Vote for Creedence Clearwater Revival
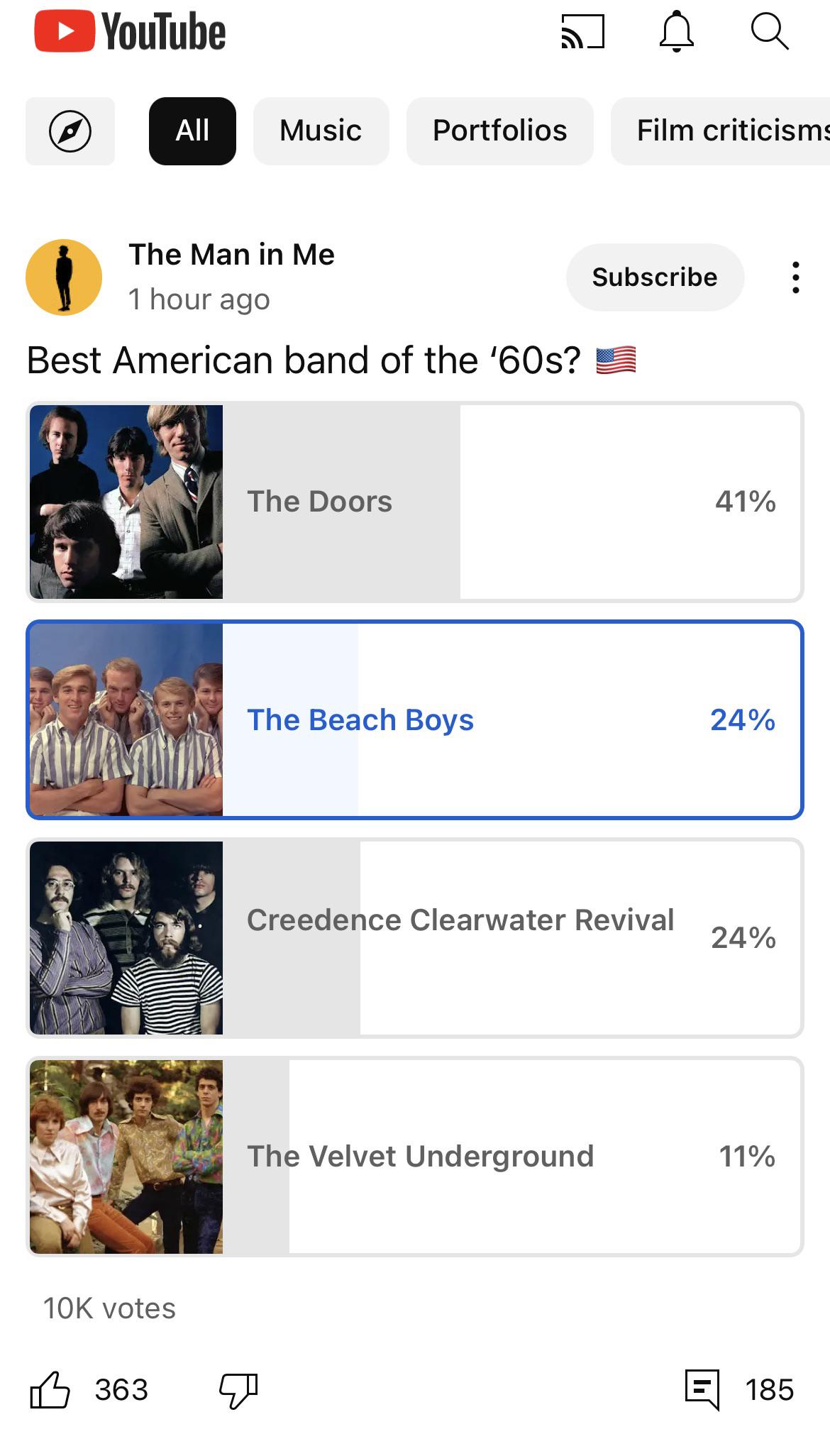Viewport: 830px width, 1456px height. [414, 937]
